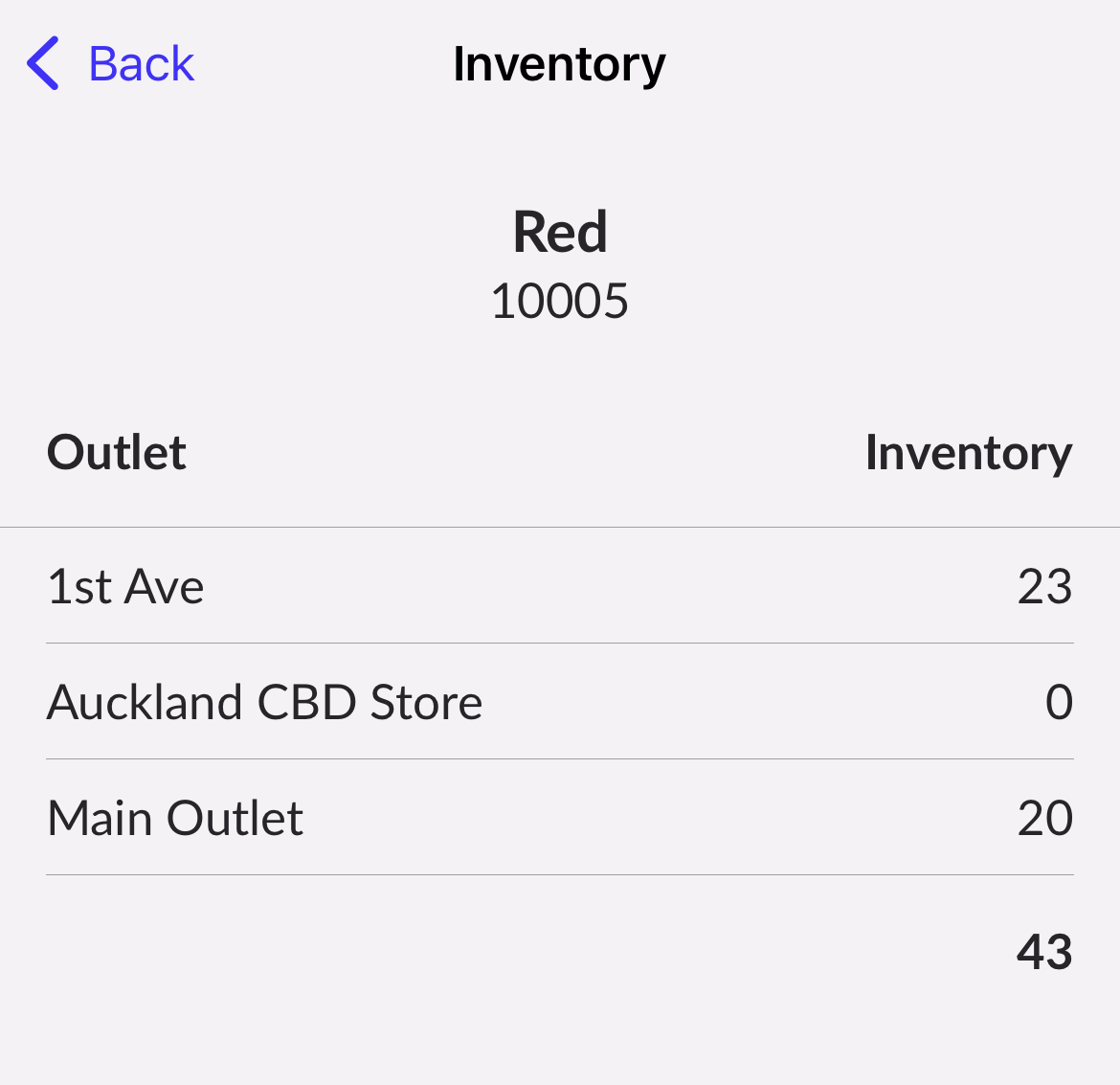This screenshot has height=1085, width=1120.
Task: Go back from the Inventory screen
Action: 111,64
